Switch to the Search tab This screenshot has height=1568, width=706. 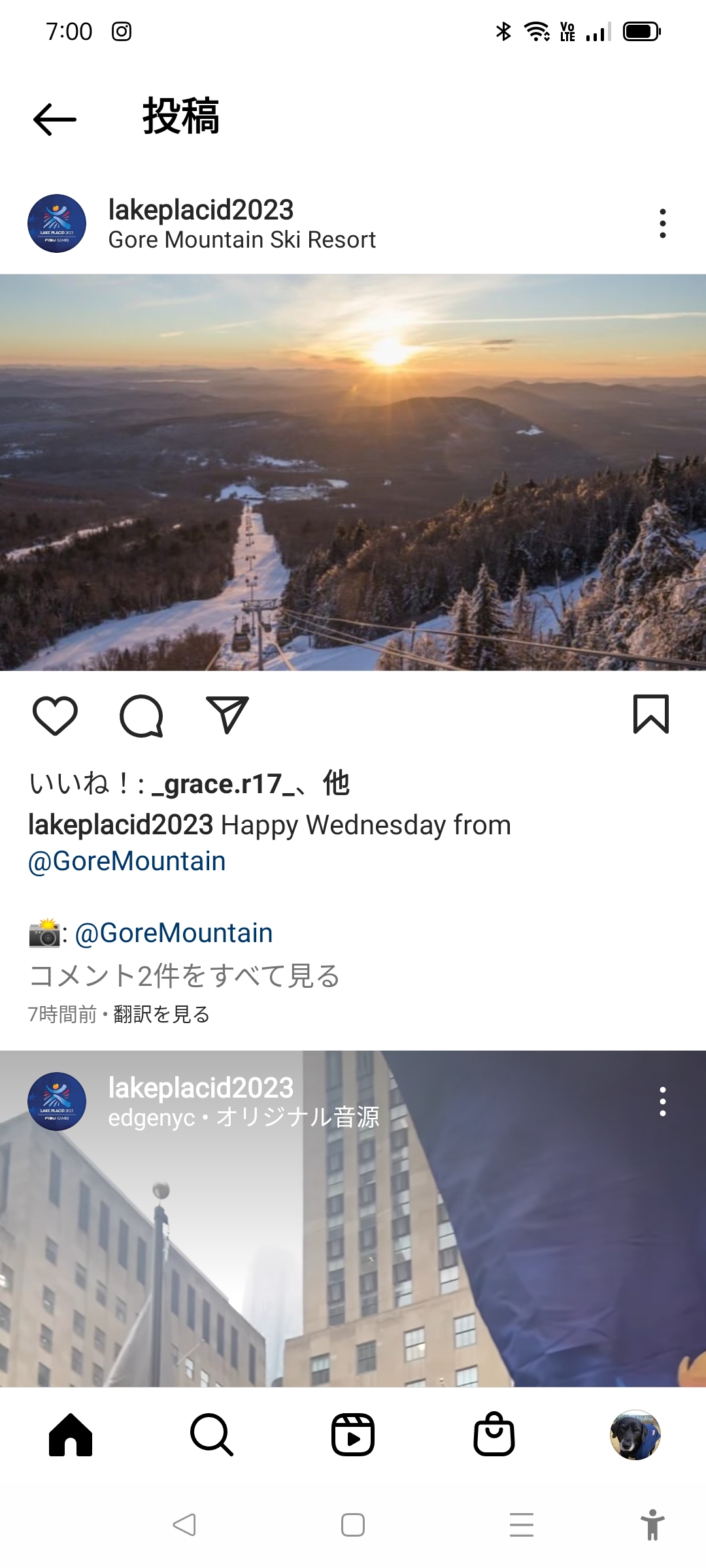point(211,1435)
